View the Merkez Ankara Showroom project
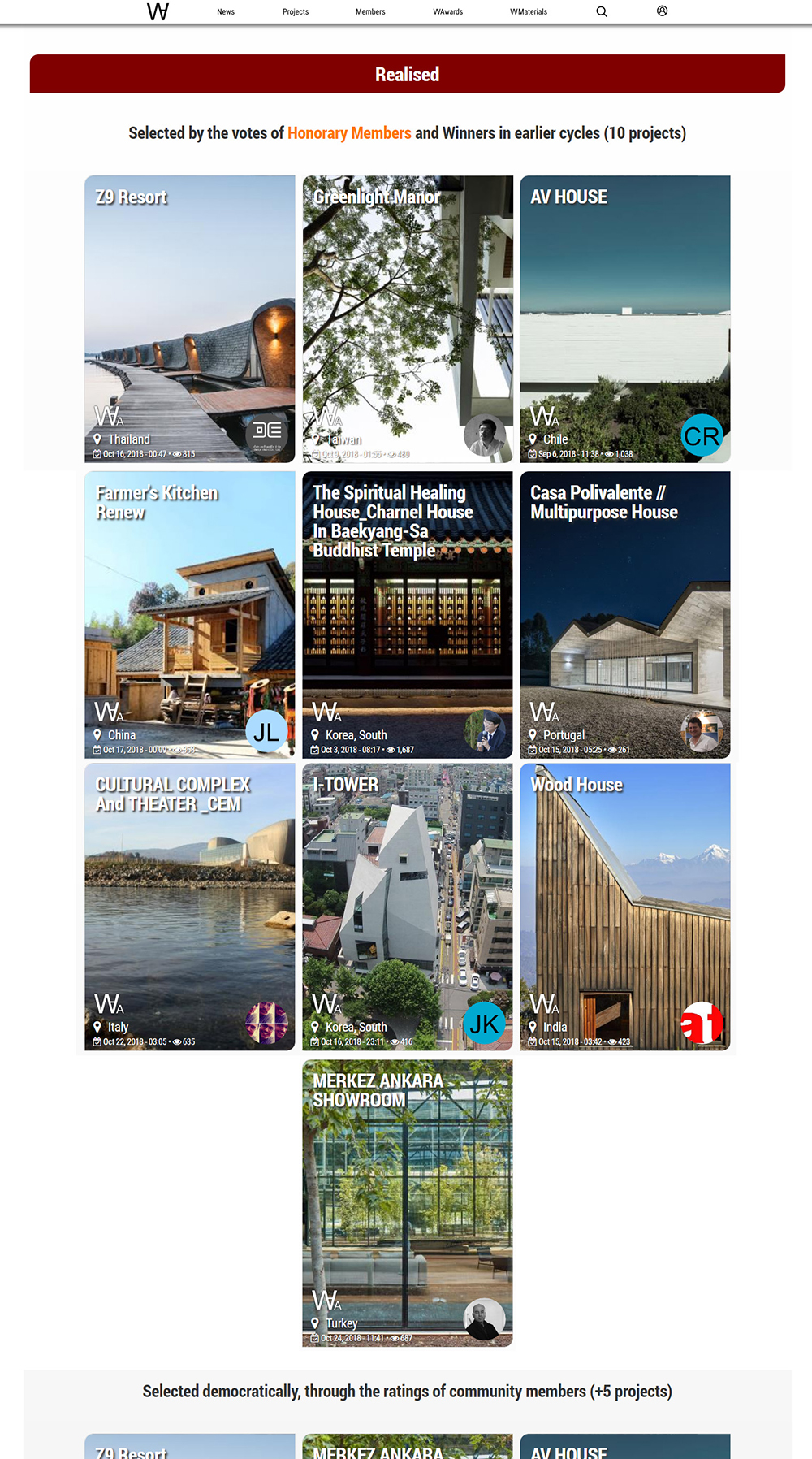 pyautogui.click(x=408, y=1203)
